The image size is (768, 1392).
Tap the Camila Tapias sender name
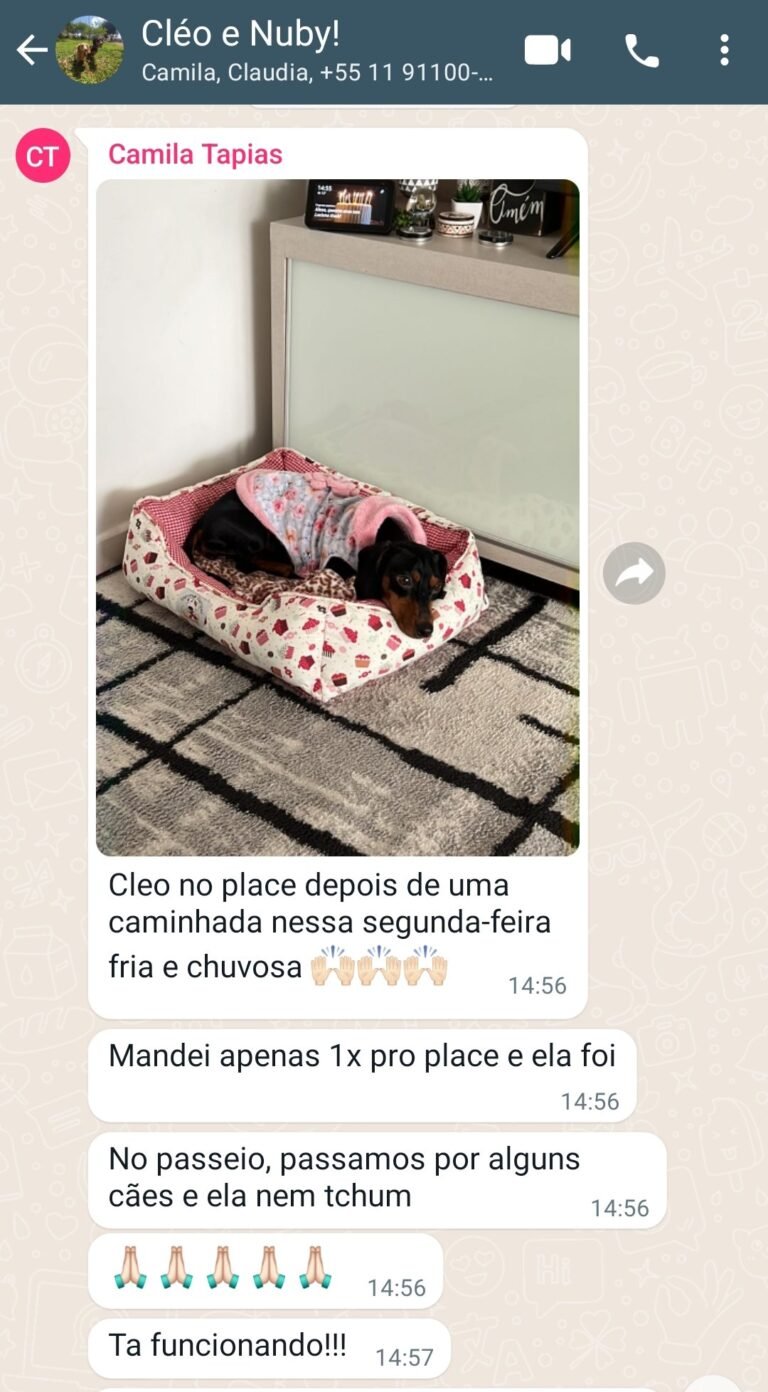coord(195,154)
